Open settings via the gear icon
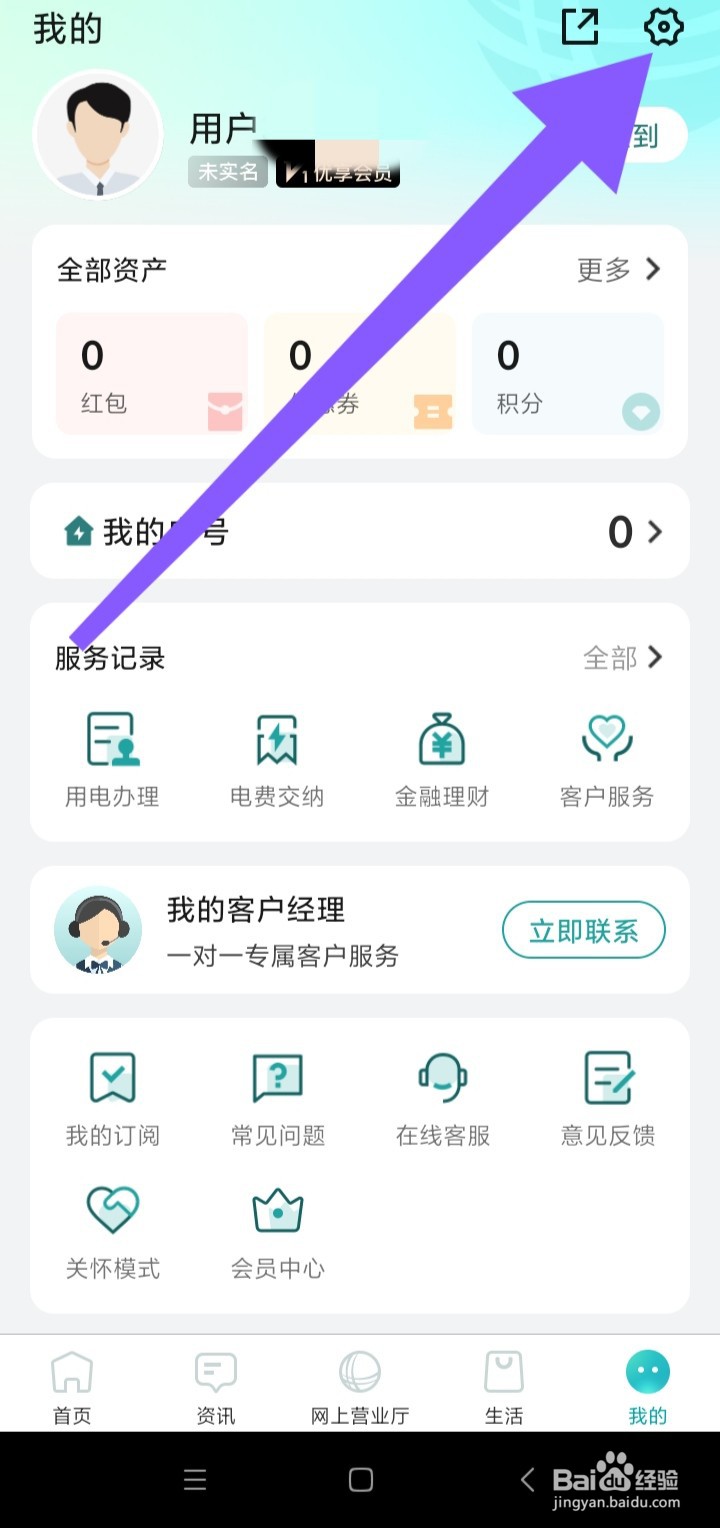Screen dimensions: 720x1528 (x=664, y=28)
